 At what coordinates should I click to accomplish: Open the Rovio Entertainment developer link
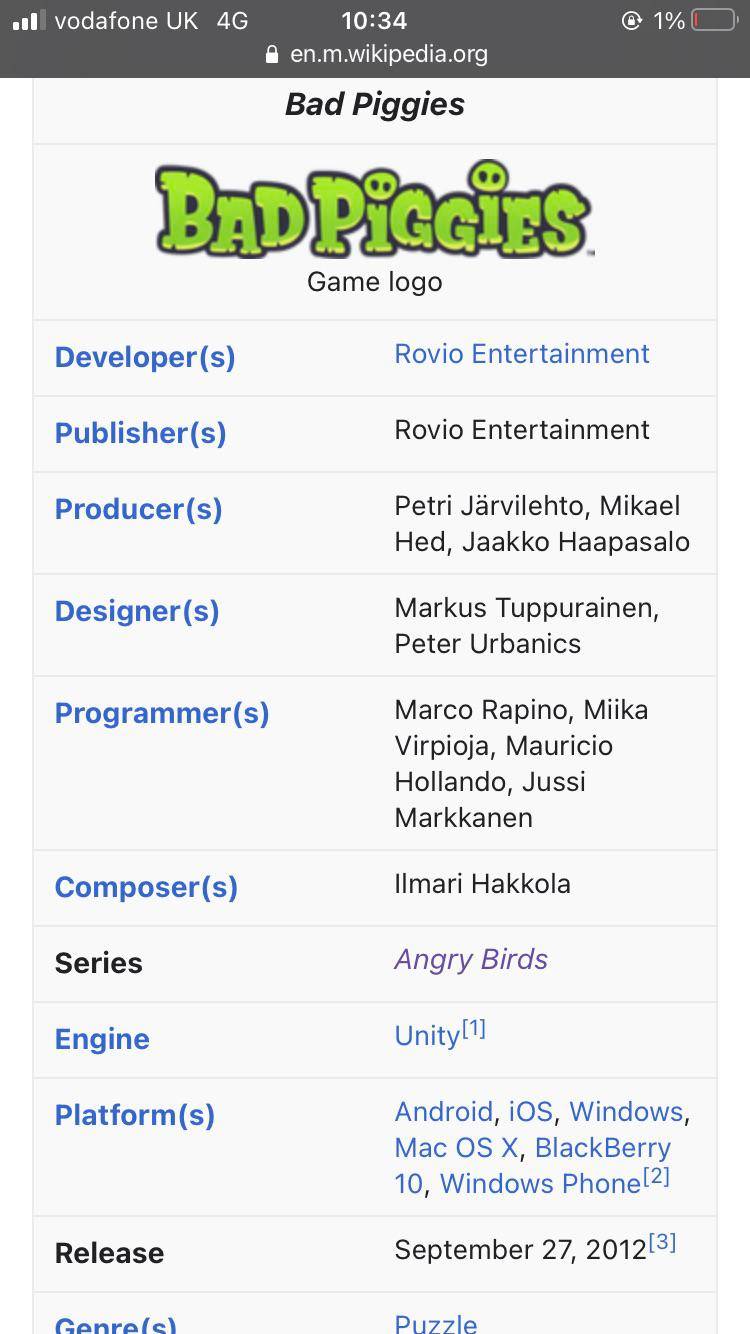pyautogui.click(x=521, y=354)
